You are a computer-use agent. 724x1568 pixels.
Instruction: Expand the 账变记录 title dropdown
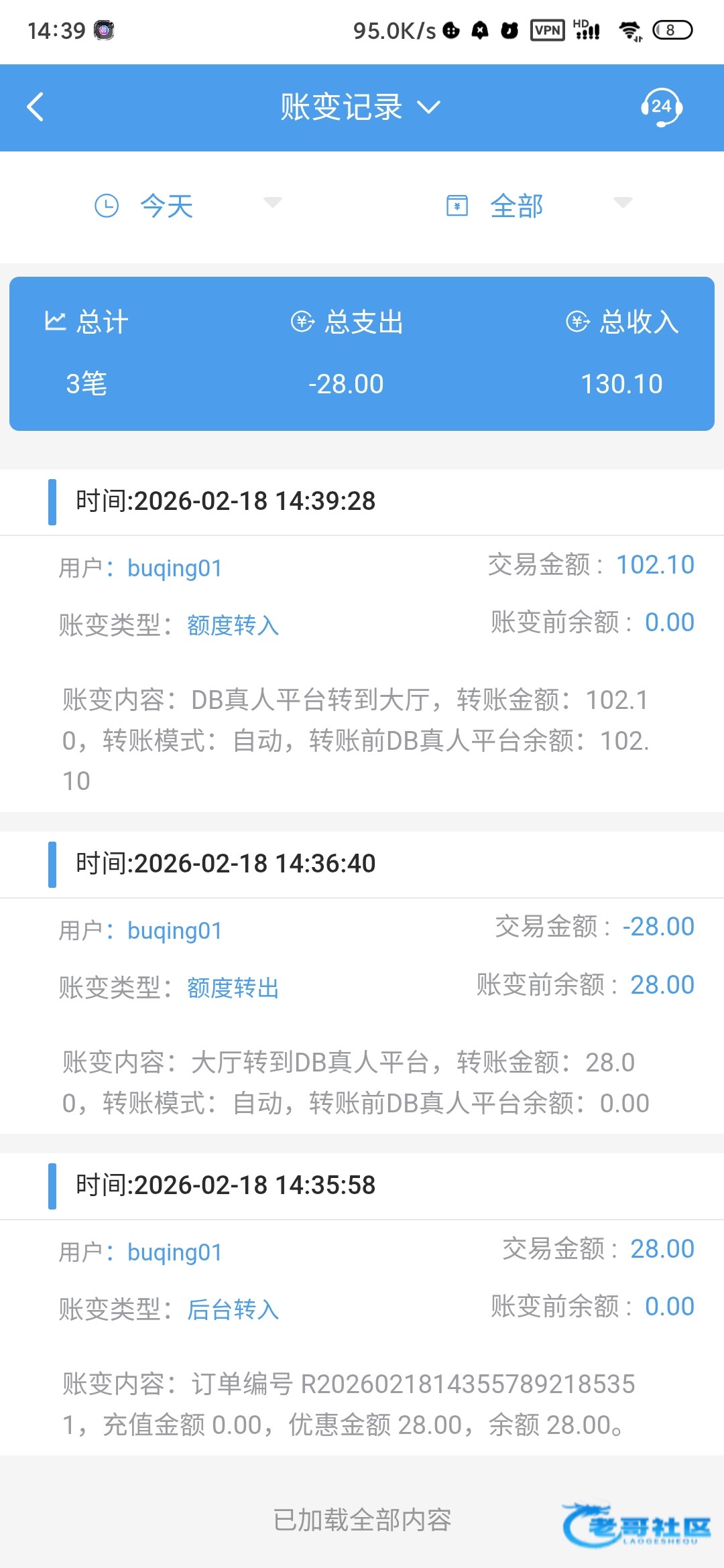pos(361,107)
